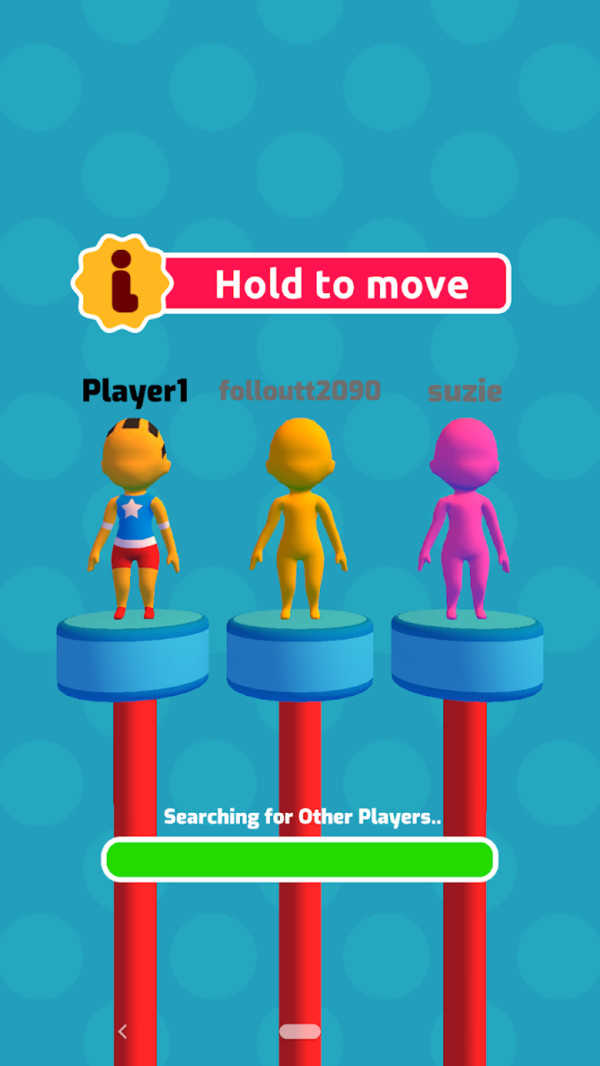Tap the system back arrow
The height and width of the screenshot is (1066, 600).
click(123, 1031)
